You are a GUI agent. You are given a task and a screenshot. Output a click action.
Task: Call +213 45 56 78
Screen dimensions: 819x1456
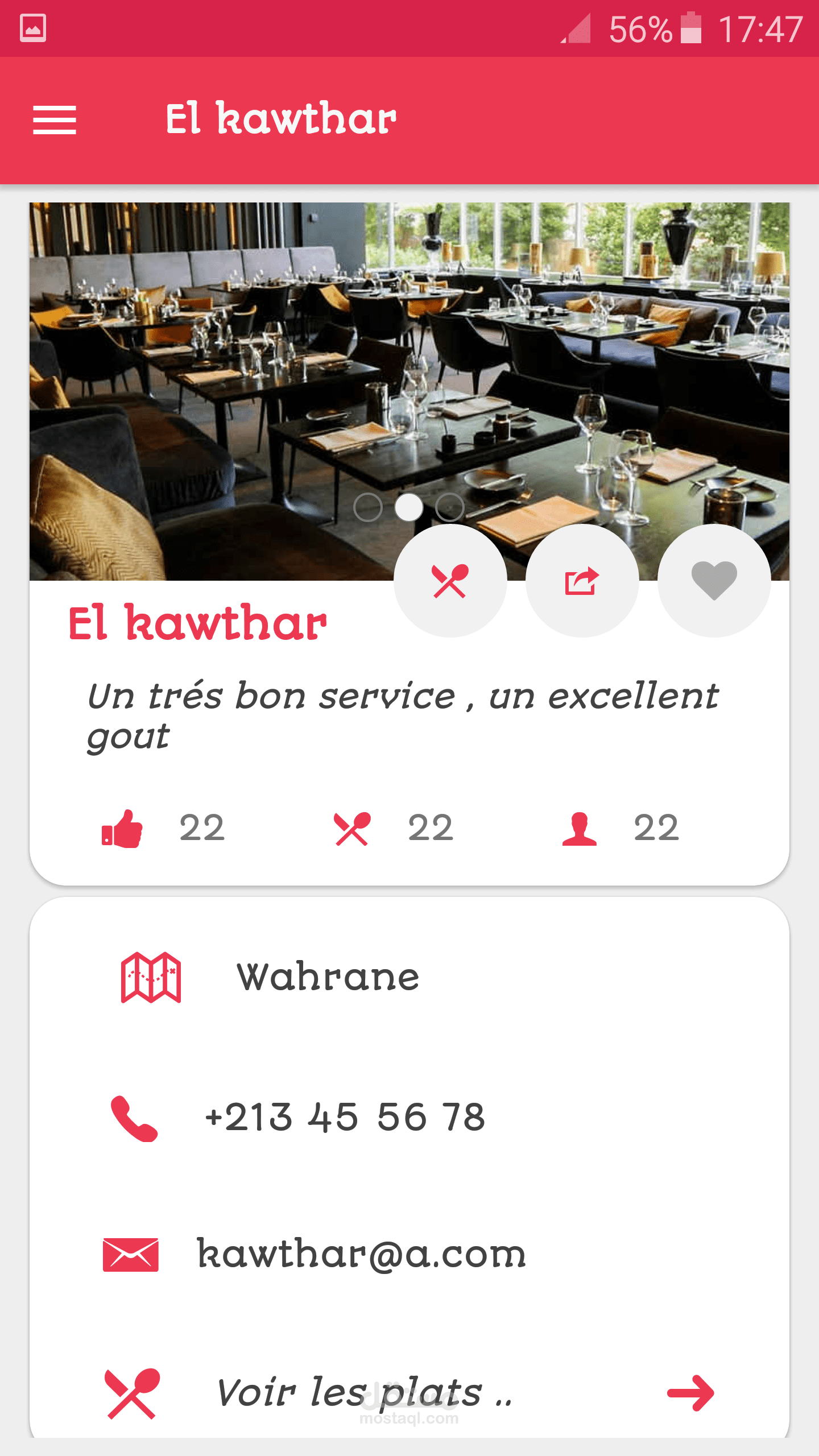click(x=344, y=1117)
